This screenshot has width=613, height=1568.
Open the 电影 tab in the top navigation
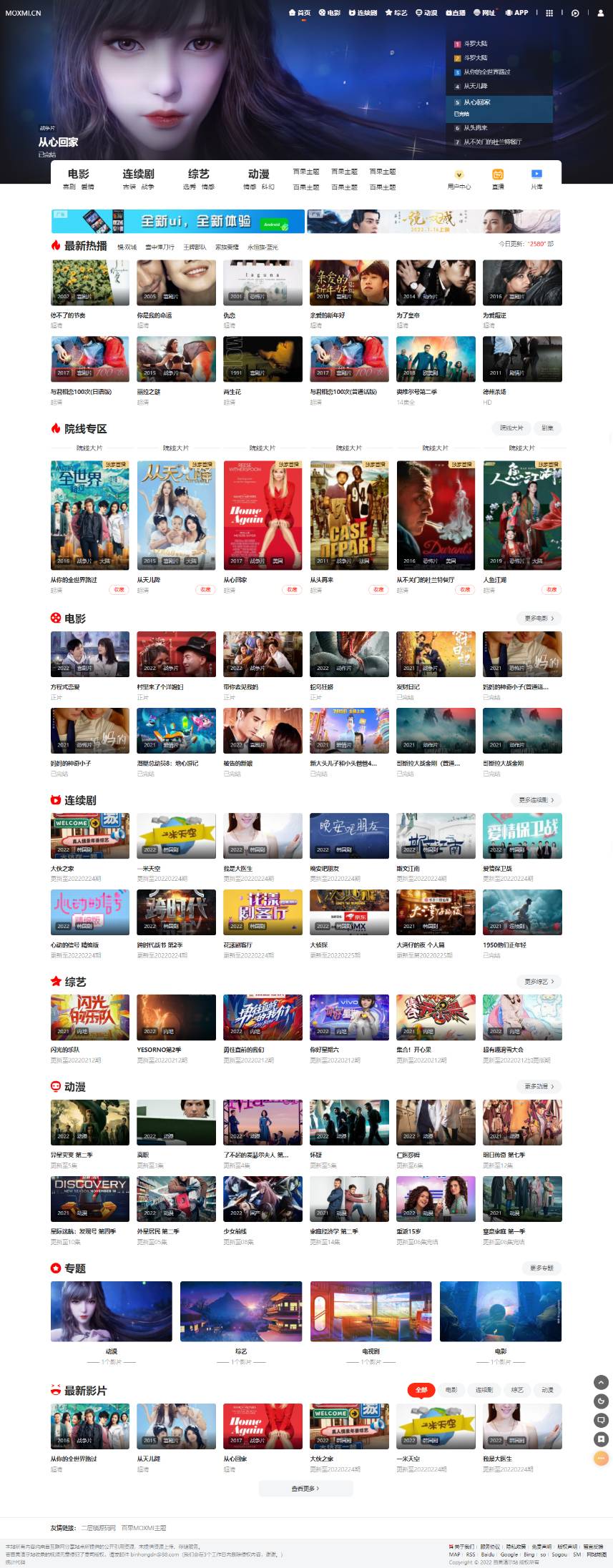[330, 12]
